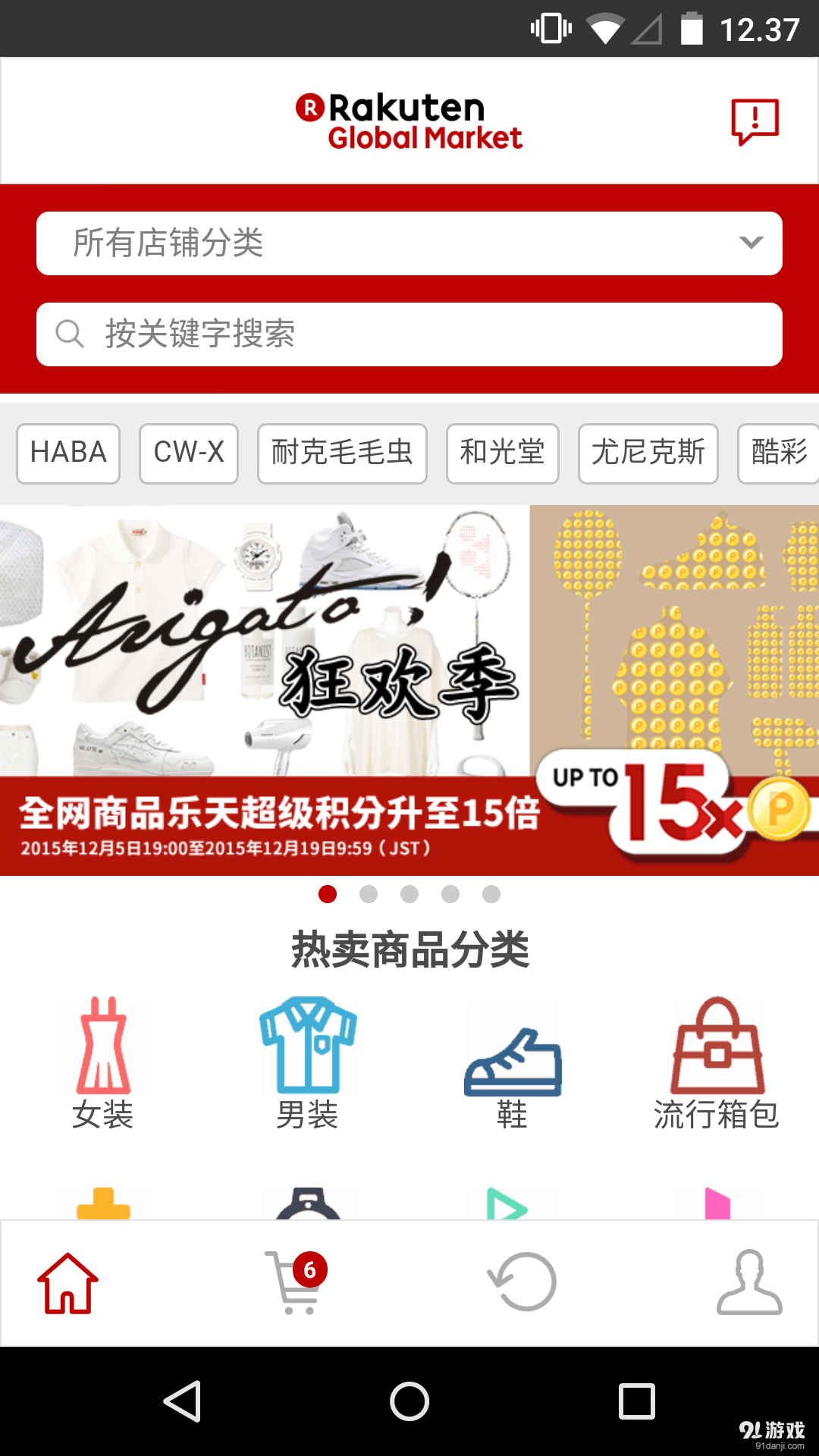
Task: Expand the 所有店铺分类 store category dropdown
Action: click(x=409, y=243)
